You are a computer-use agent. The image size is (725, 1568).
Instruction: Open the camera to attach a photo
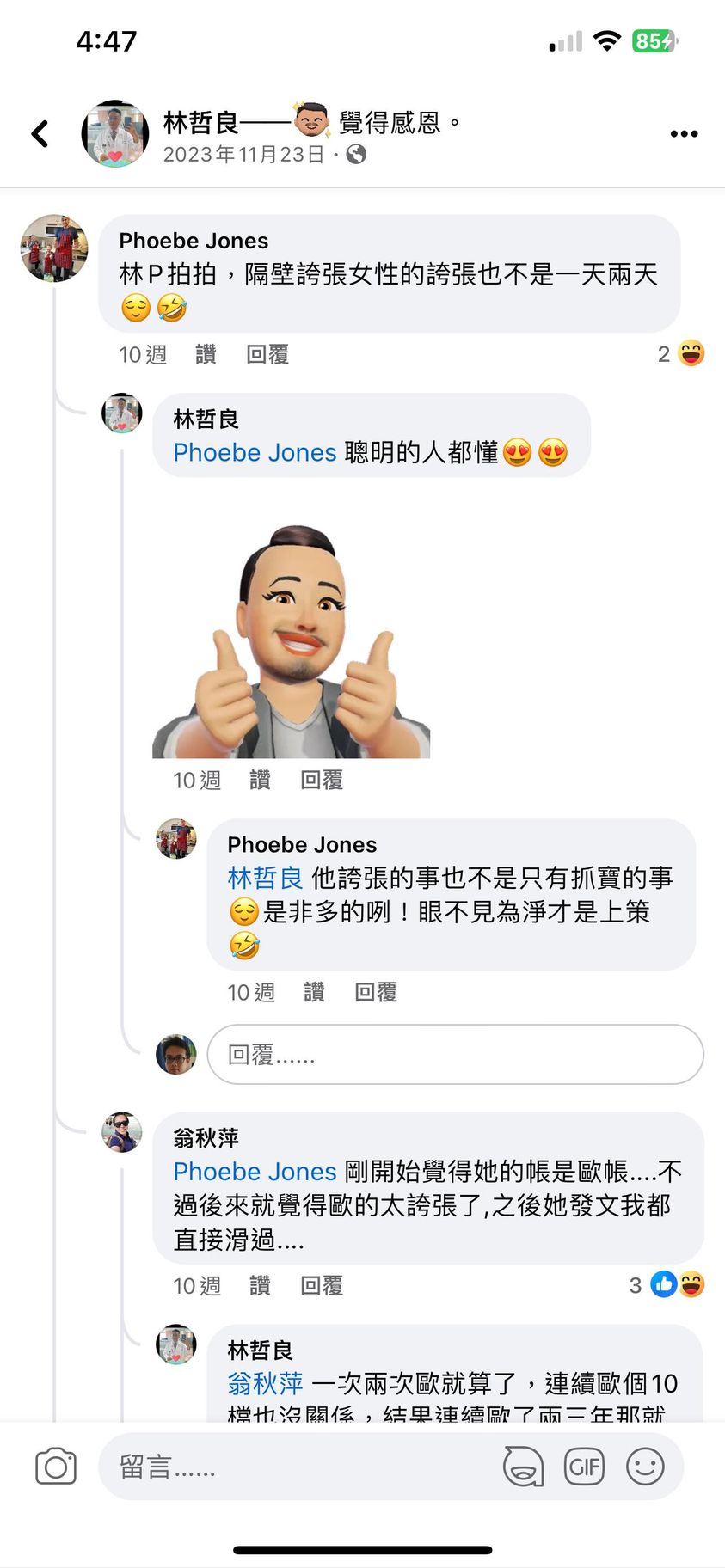56,1467
